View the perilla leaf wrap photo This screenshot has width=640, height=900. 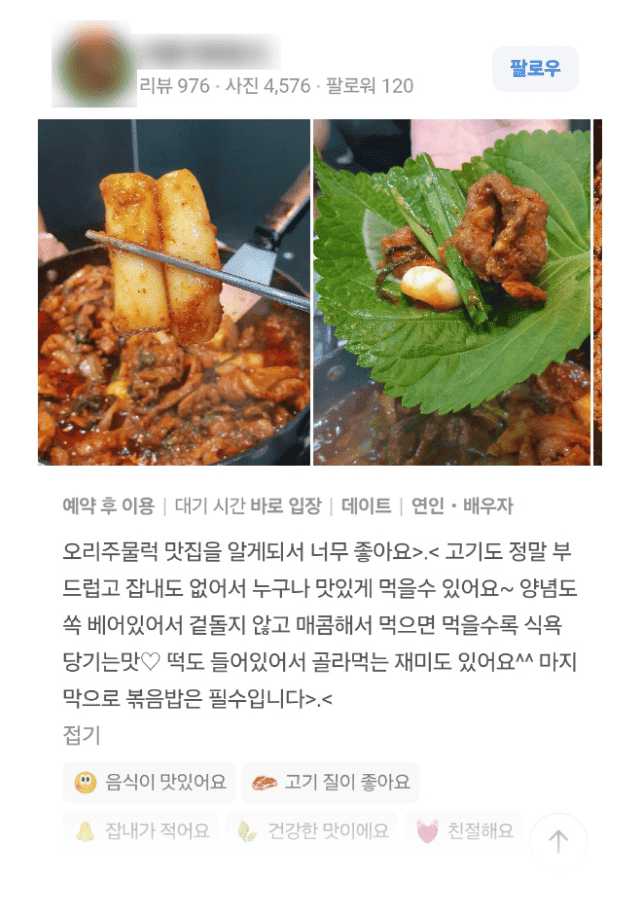click(x=452, y=292)
